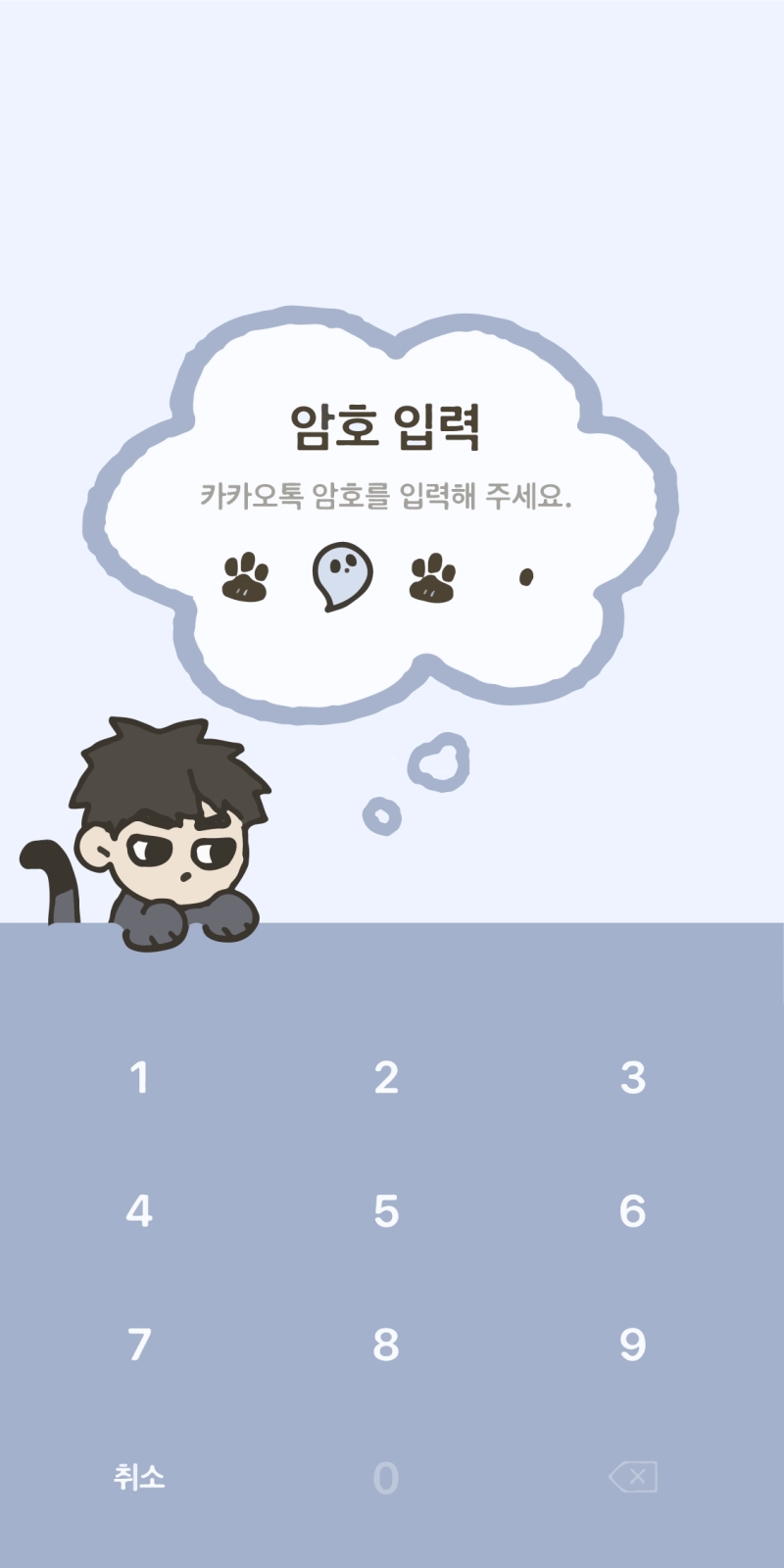
Task: Enter digit 1 on the passcode keypad
Action: (139, 1078)
